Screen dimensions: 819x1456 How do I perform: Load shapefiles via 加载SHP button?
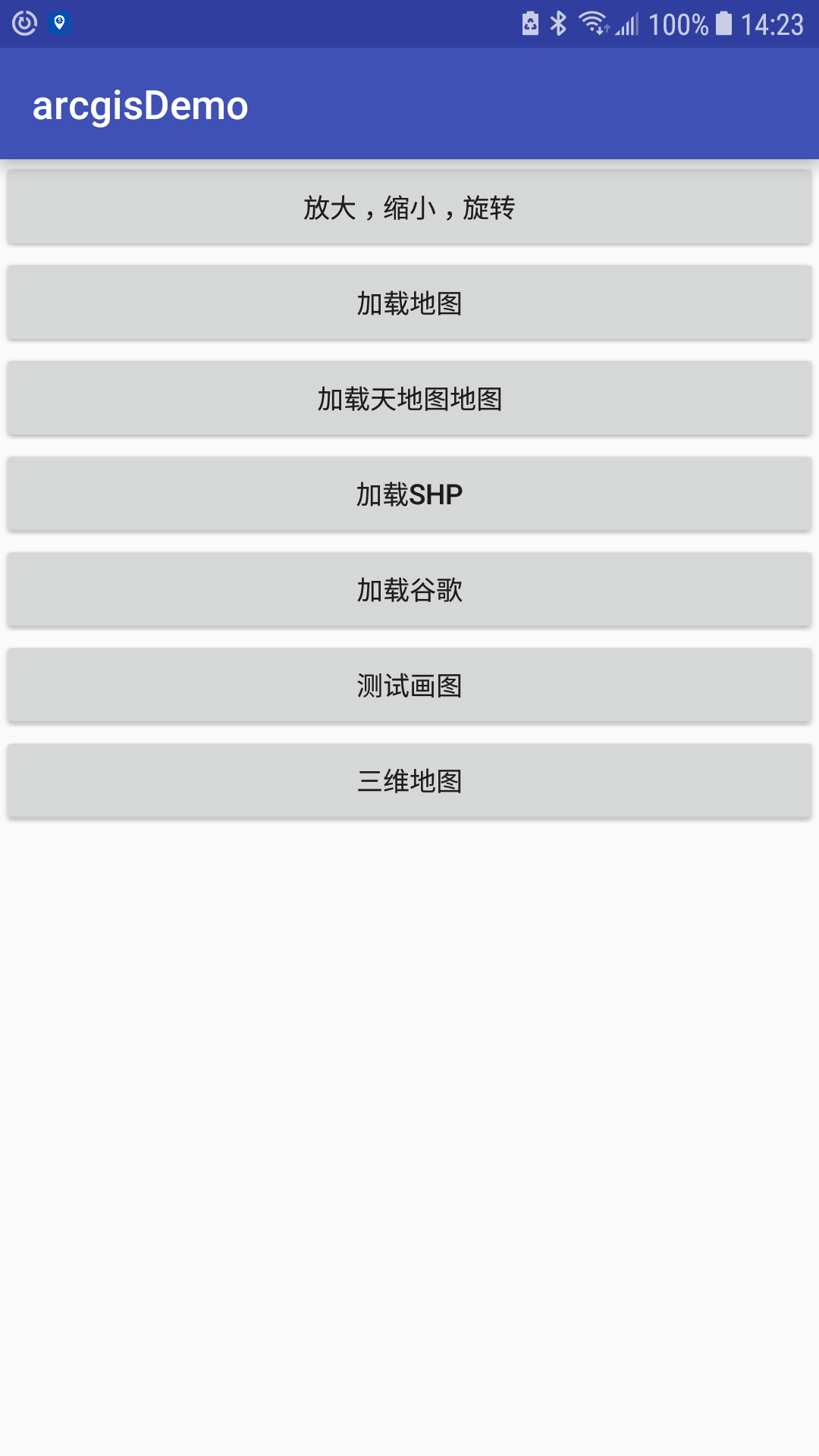(409, 493)
